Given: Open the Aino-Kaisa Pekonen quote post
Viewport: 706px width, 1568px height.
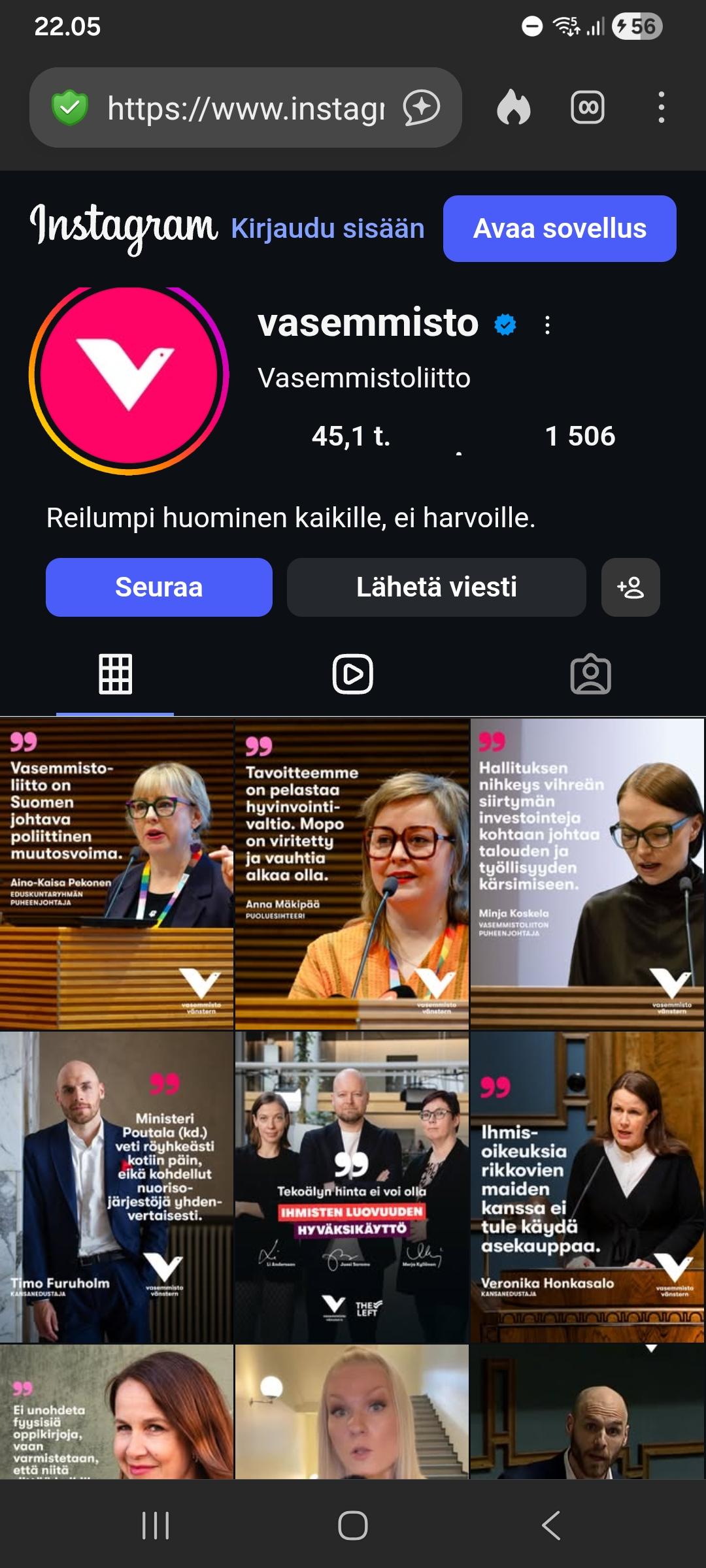Looking at the screenshot, I should (116, 874).
